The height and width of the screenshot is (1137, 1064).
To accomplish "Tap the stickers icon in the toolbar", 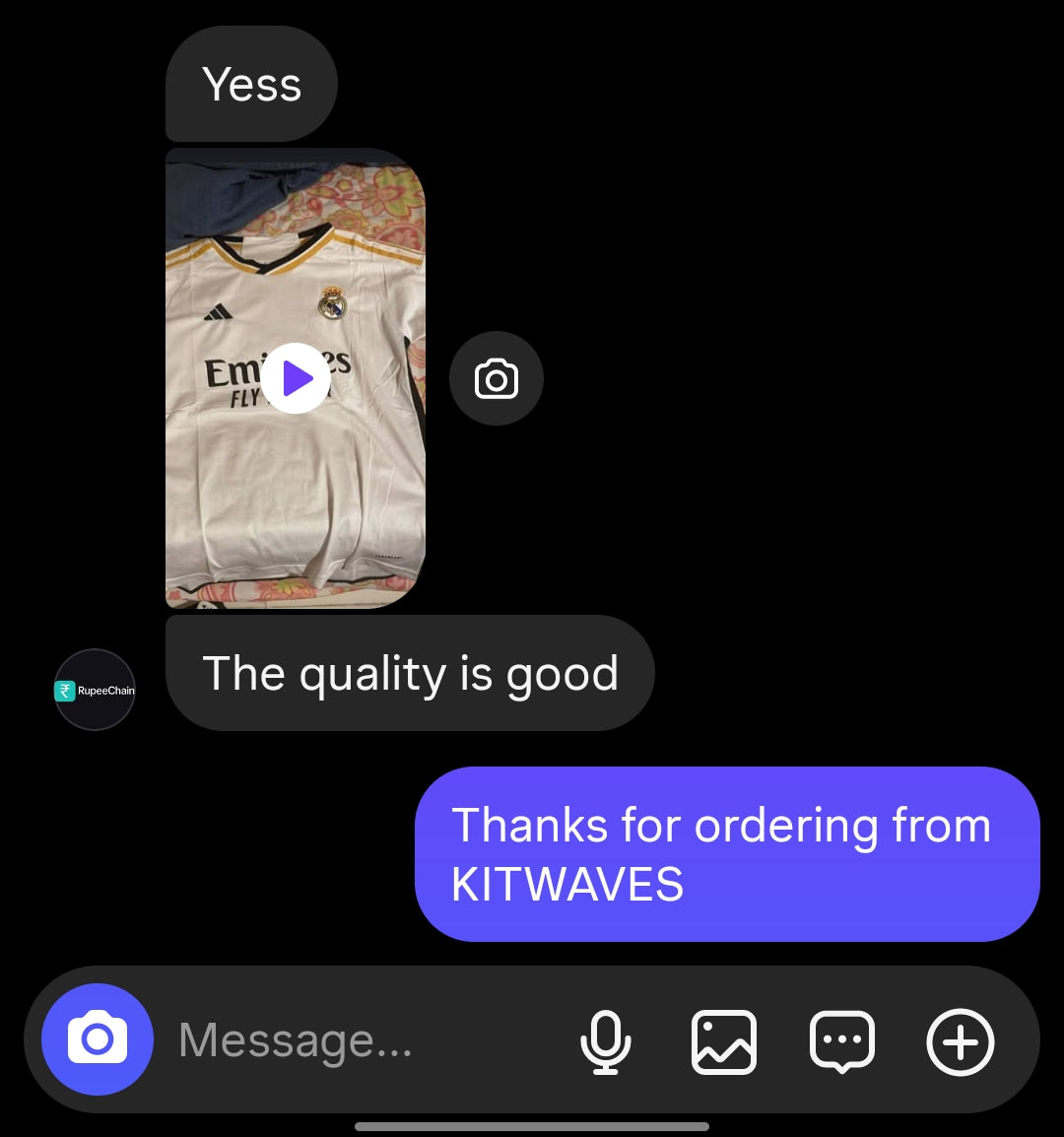I will point(842,1041).
